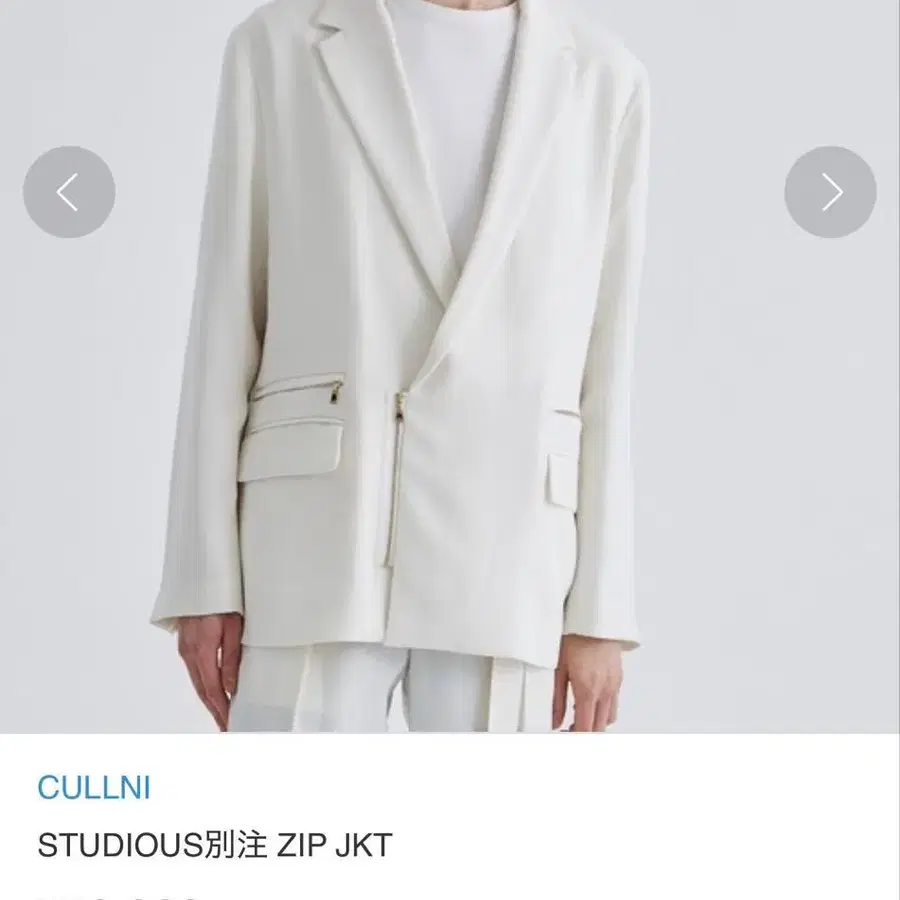Go to the previous product image
This screenshot has height=900, width=900.
[x=69, y=192]
